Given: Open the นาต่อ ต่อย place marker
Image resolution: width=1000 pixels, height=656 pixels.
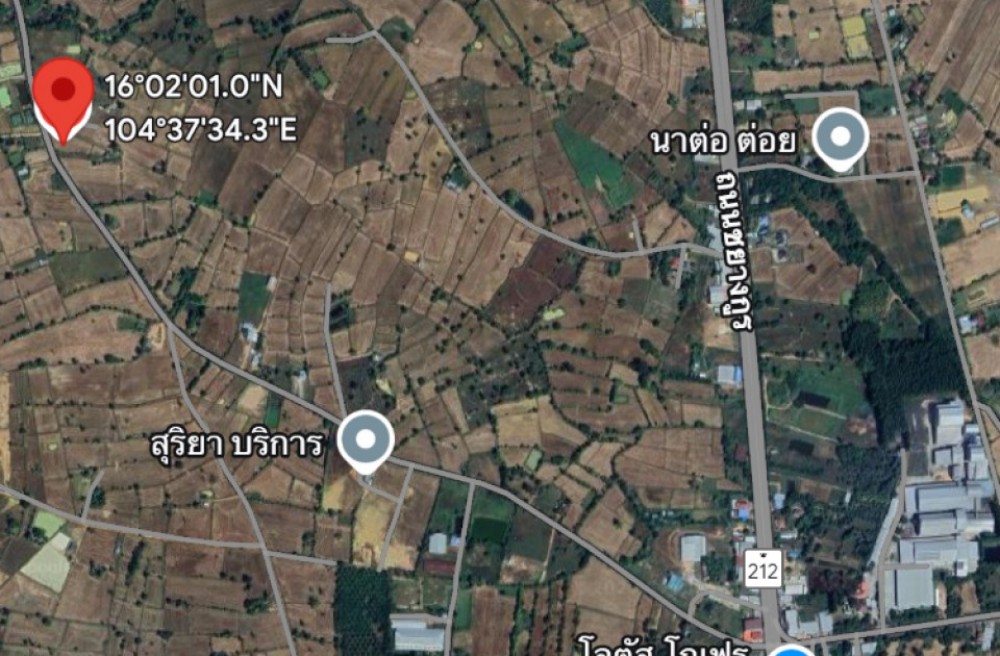Looking at the screenshot, I should coord(839,138).
